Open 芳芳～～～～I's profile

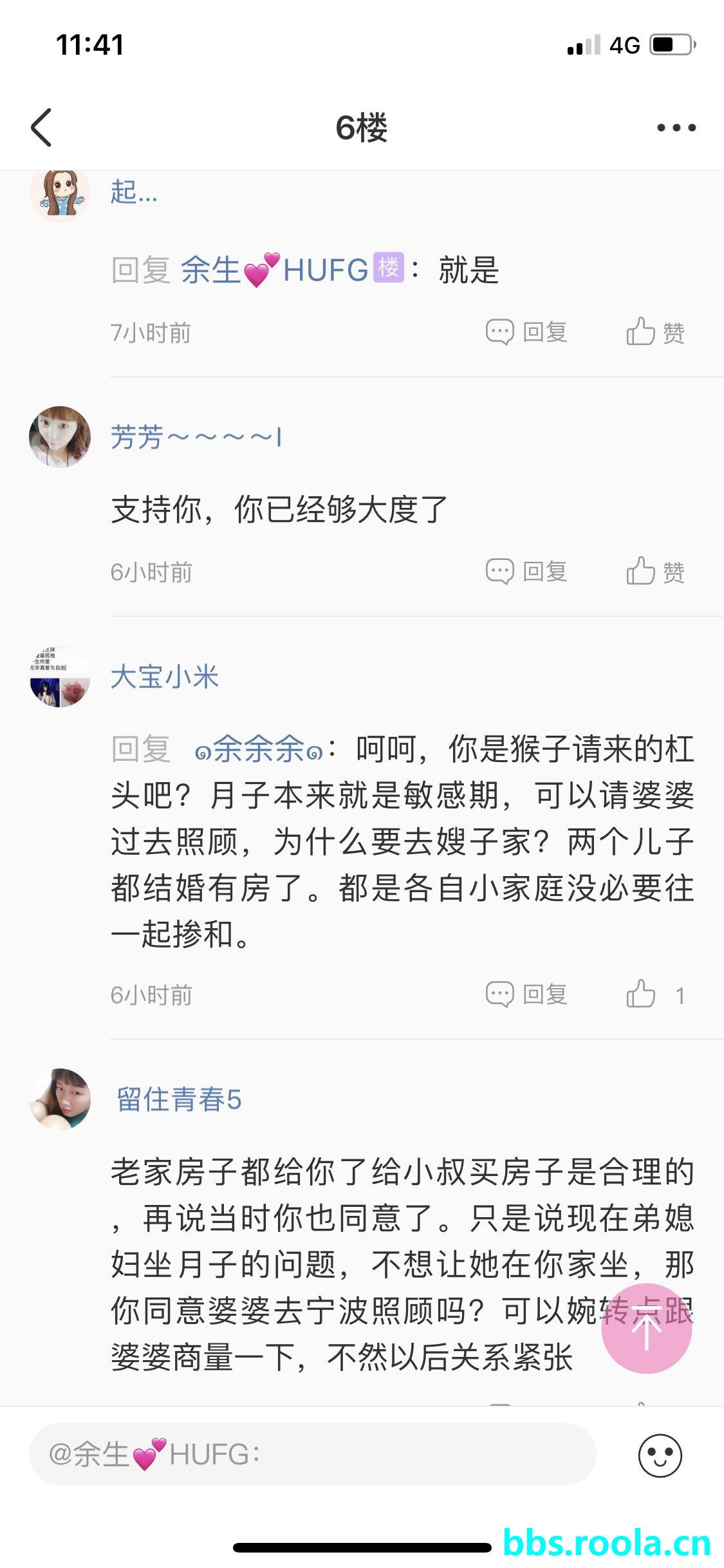pyautogui.click(x=196, y=438)
